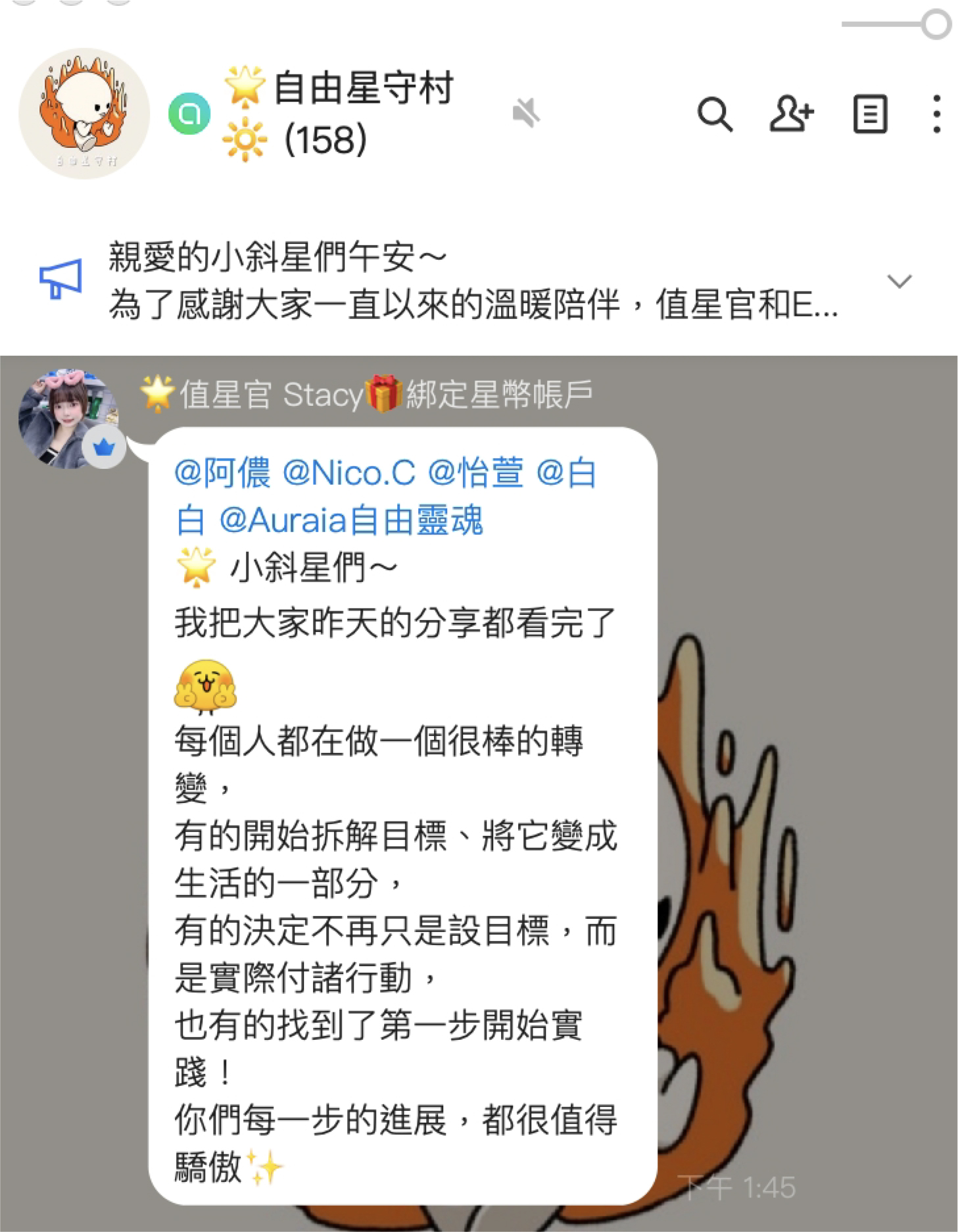The width and height of the screenshot is (958, 1232).
Task: Open the notes list icon
Action: coord(870,114)
